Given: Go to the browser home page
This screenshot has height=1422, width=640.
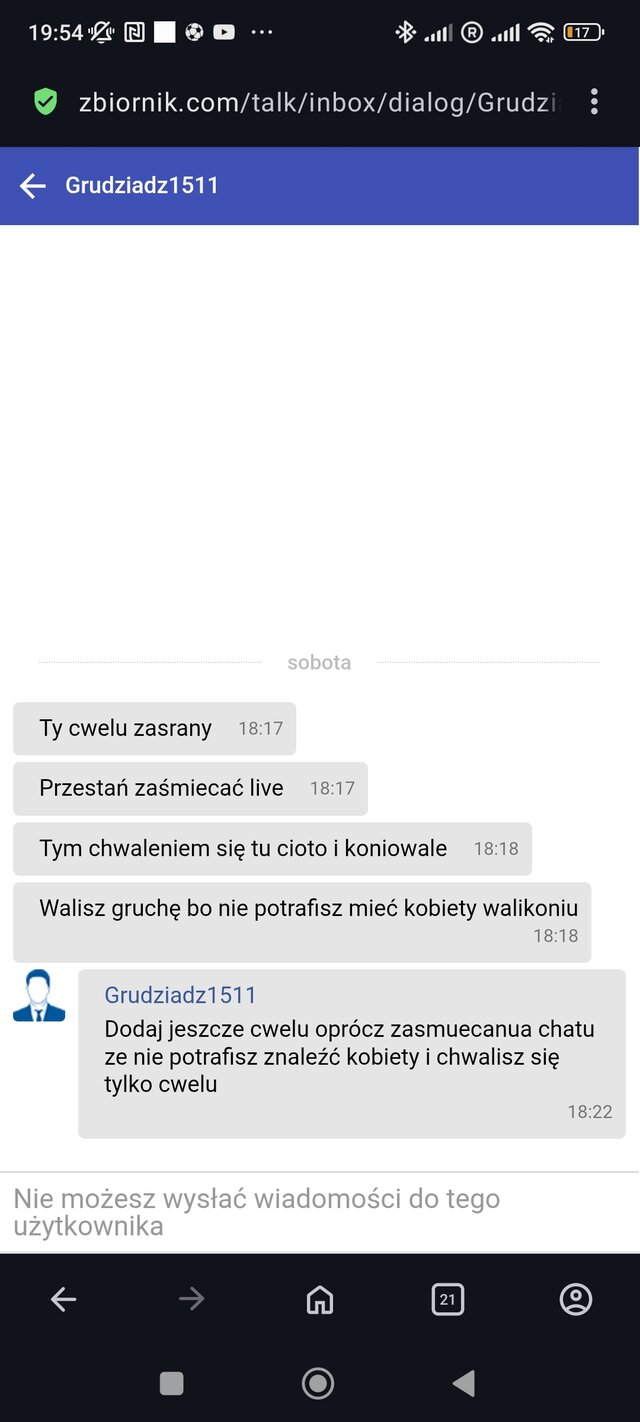Looking at the screenshot, I should [320, 1299].
